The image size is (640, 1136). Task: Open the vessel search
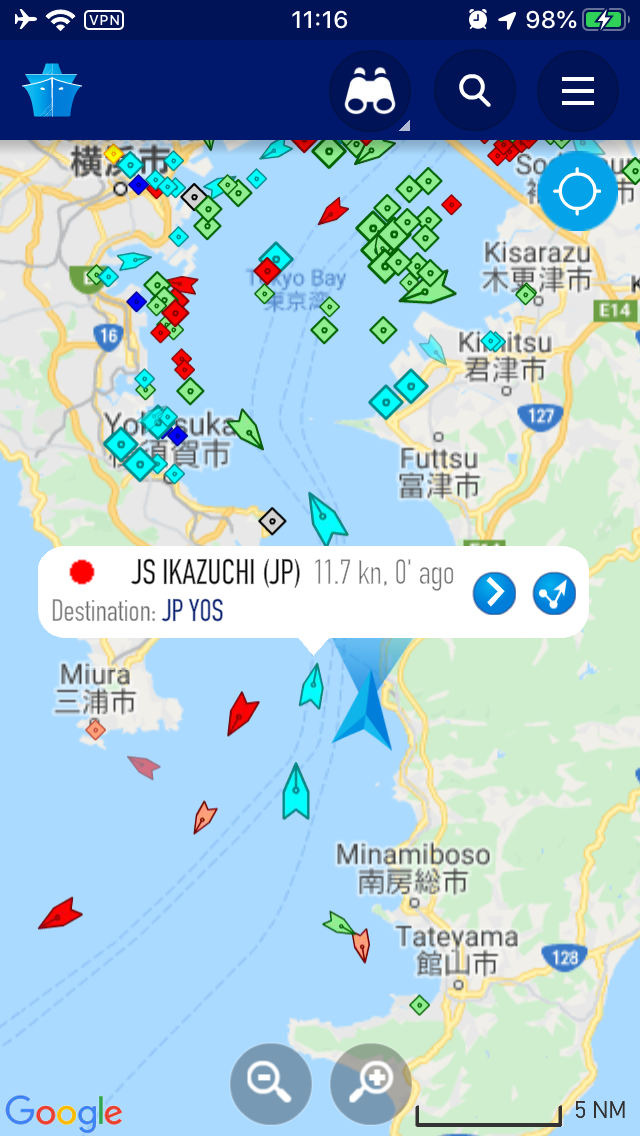point(475,92)
